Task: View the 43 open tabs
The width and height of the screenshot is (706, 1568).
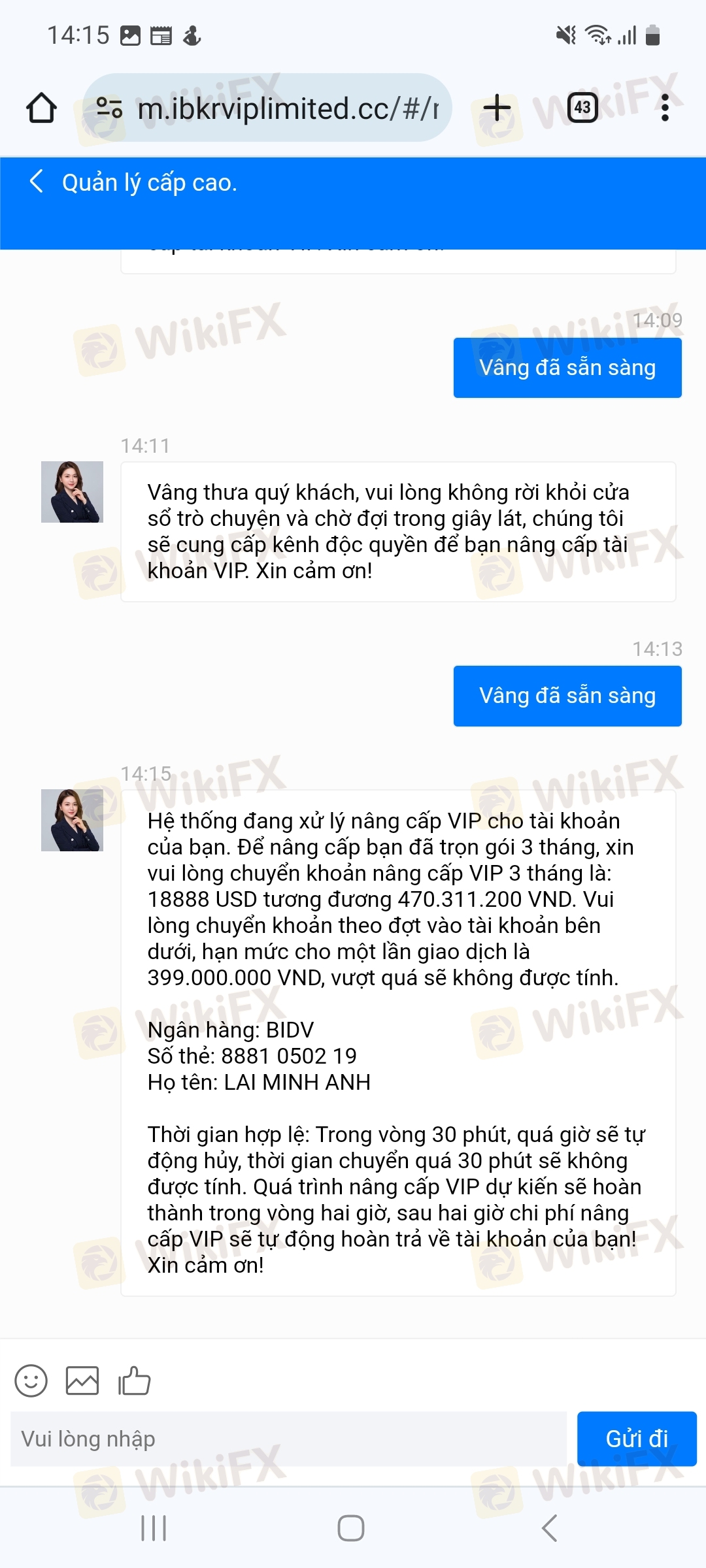Action: click(x=582, y=108)
